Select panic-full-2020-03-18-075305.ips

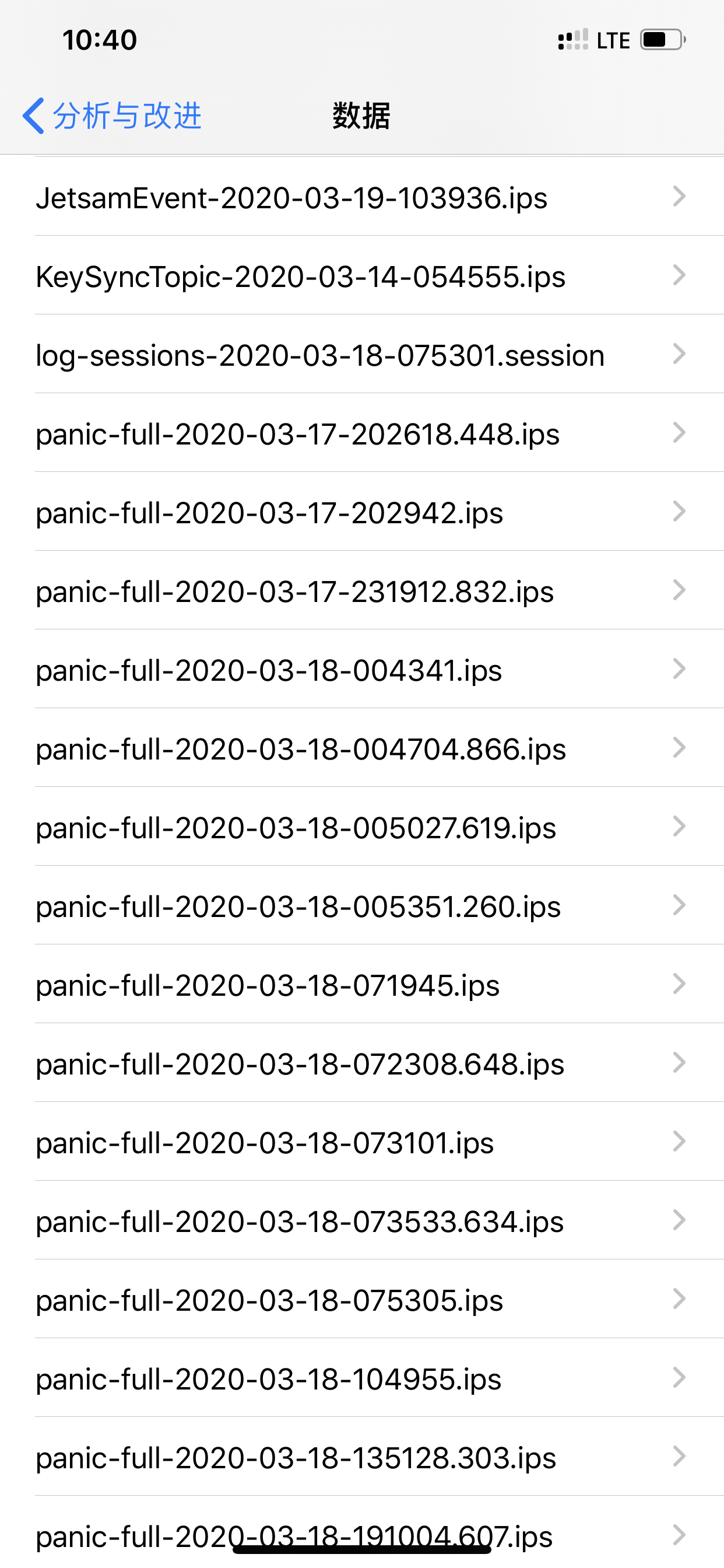269,1300
